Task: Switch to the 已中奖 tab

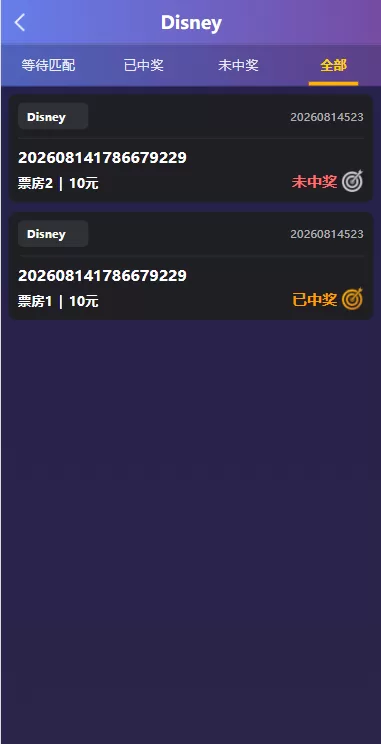Action: [143, 65]
